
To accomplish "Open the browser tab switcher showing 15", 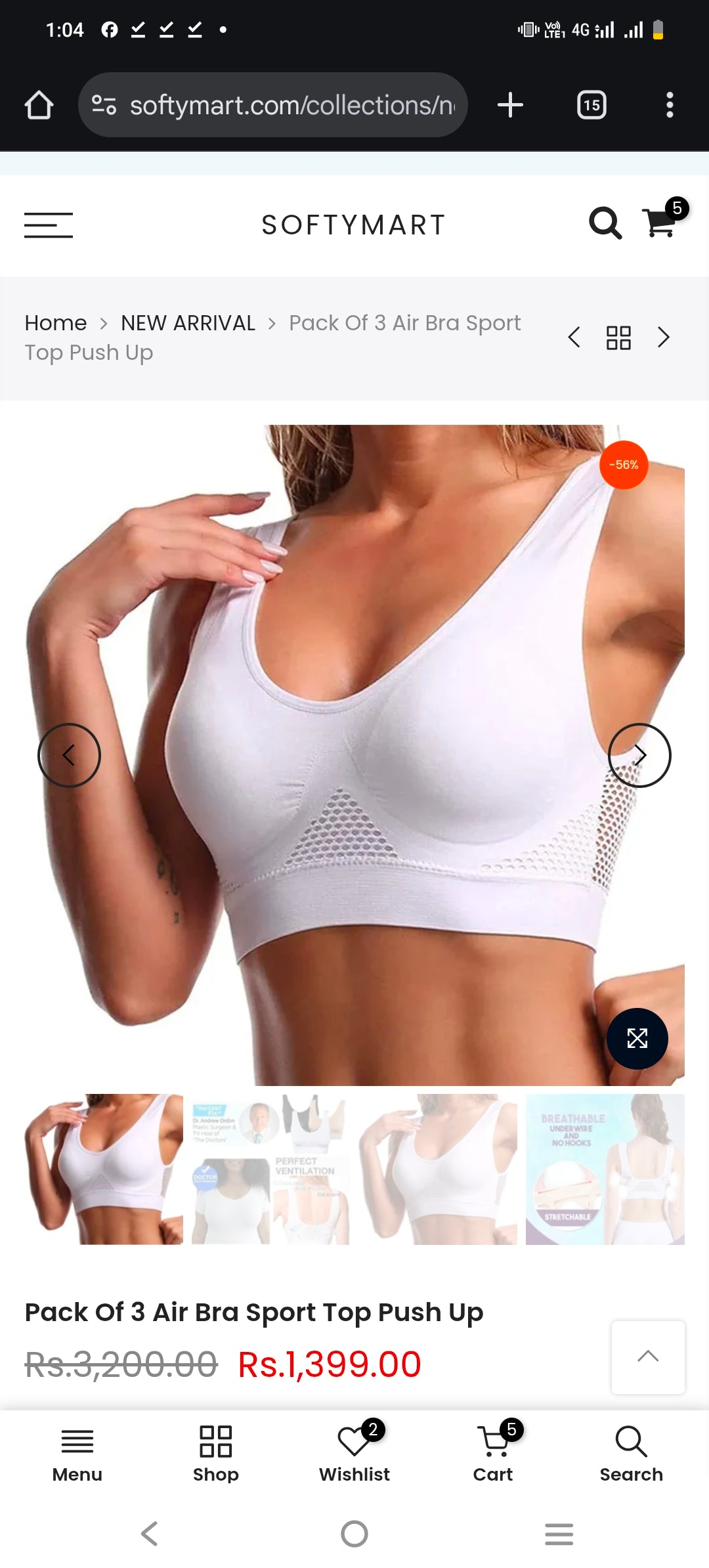I will (x=591, y=105).
